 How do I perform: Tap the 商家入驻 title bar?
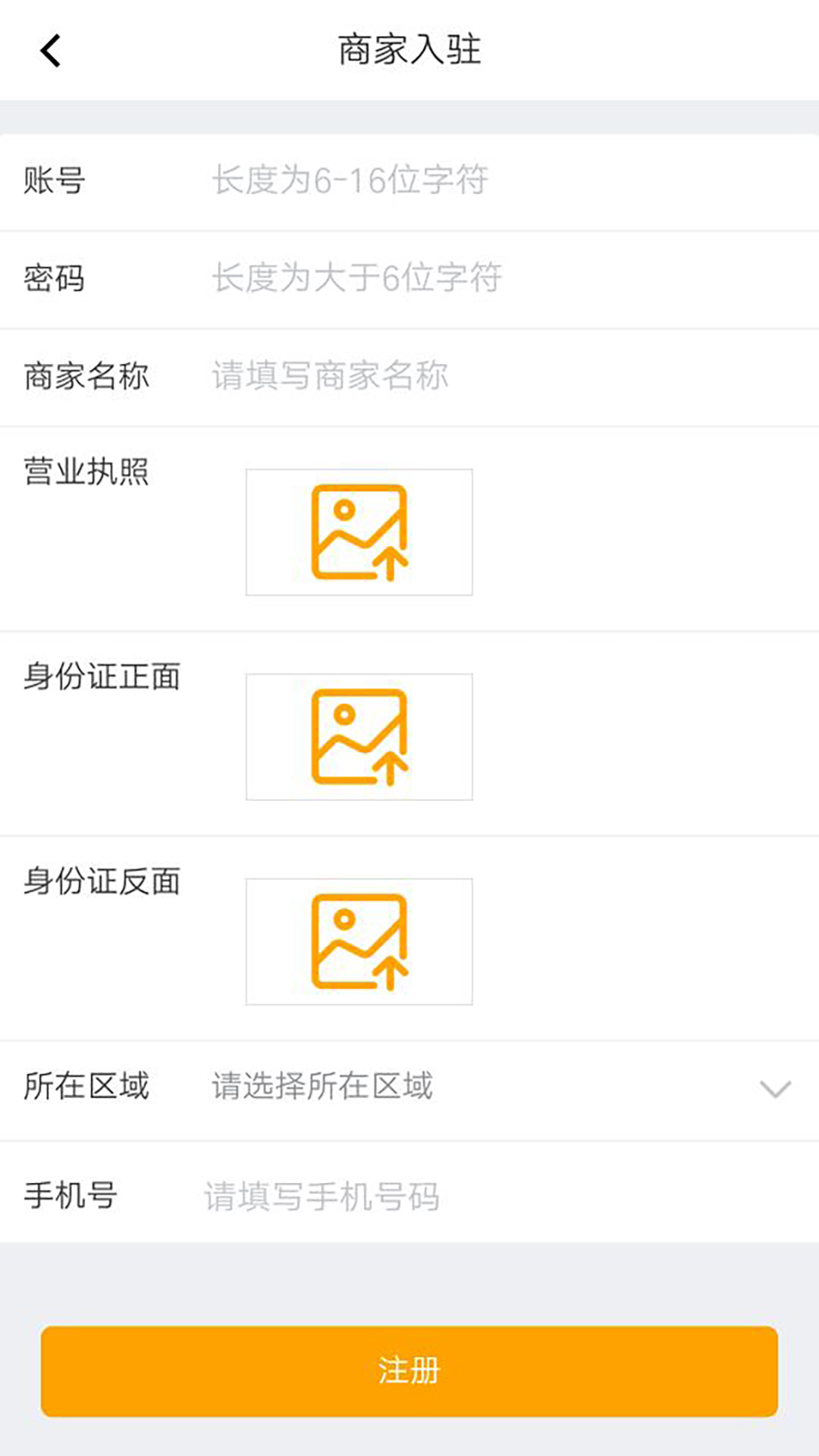pos(409,52)
